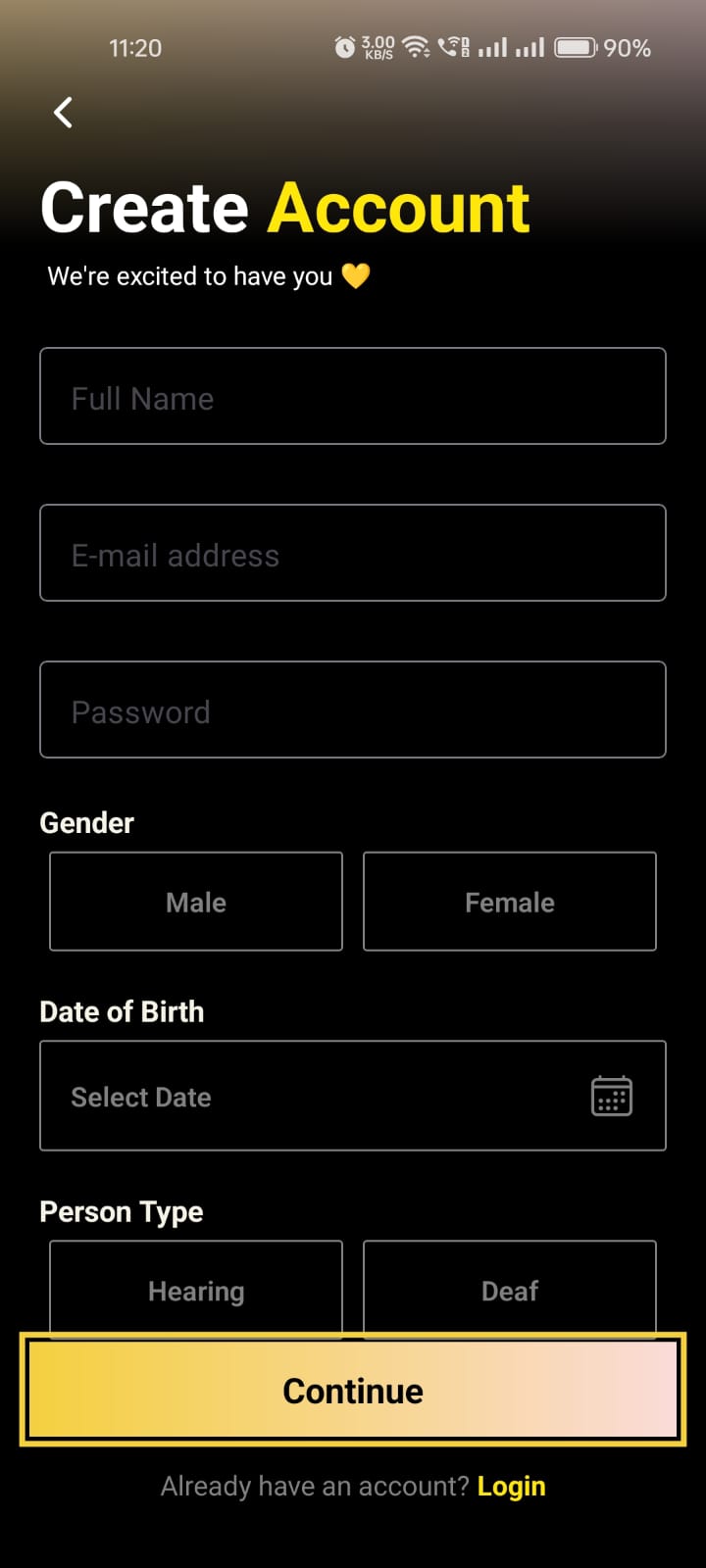
Task: Tap the yellow heart emoji in the subtitle
Action: tap(355, 275)
